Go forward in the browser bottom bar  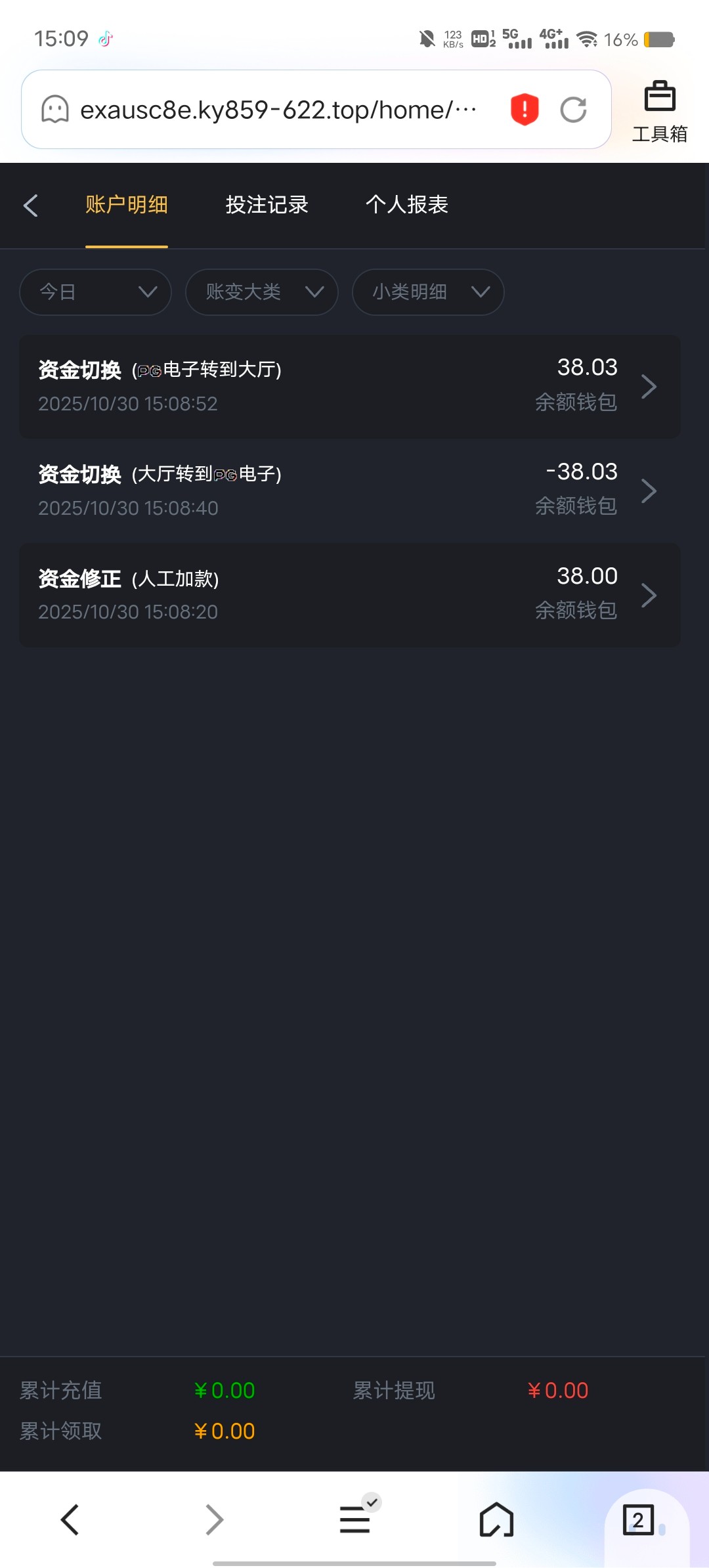pyautogui.click(x=214, y=1519)
